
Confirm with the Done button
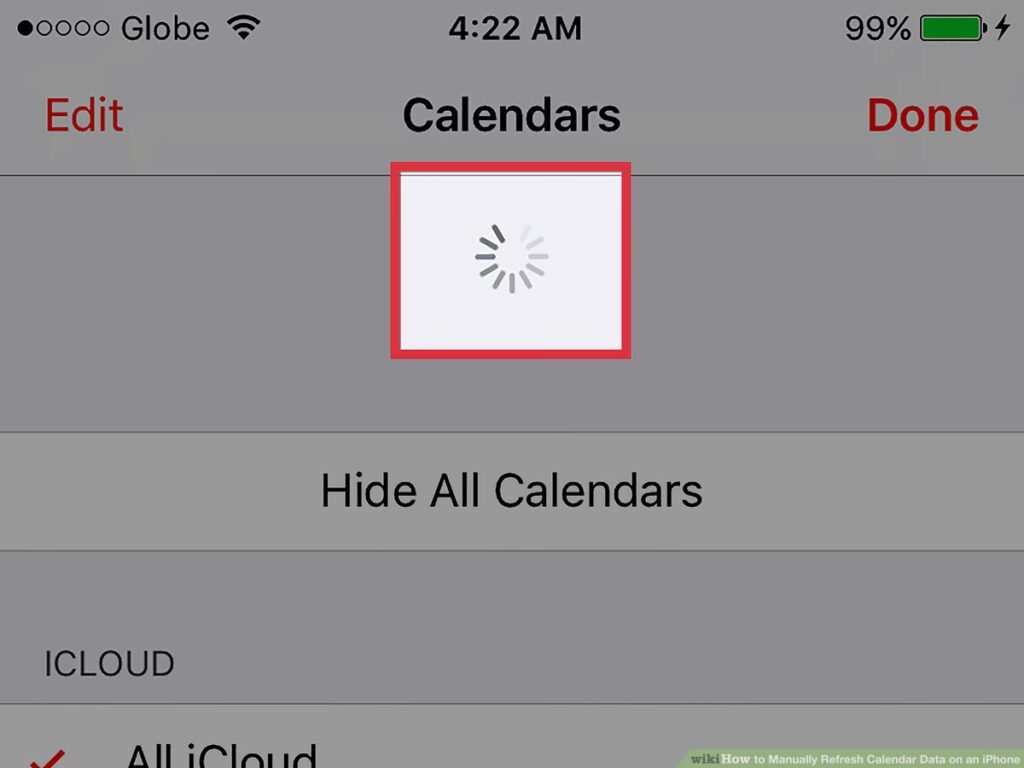click(x=922, y=116)
